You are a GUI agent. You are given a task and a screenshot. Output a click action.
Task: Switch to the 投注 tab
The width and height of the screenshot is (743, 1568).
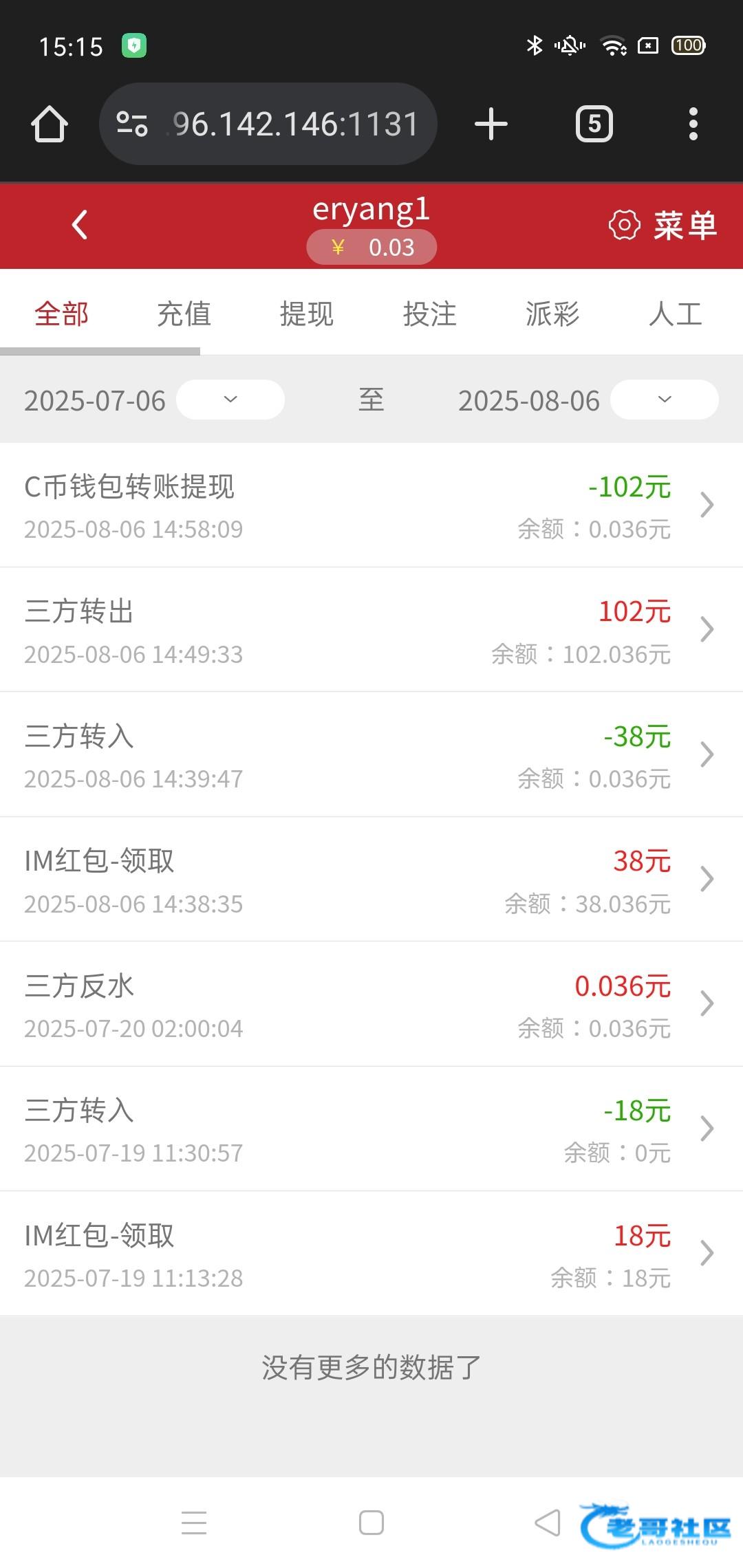tap(430, 314)
